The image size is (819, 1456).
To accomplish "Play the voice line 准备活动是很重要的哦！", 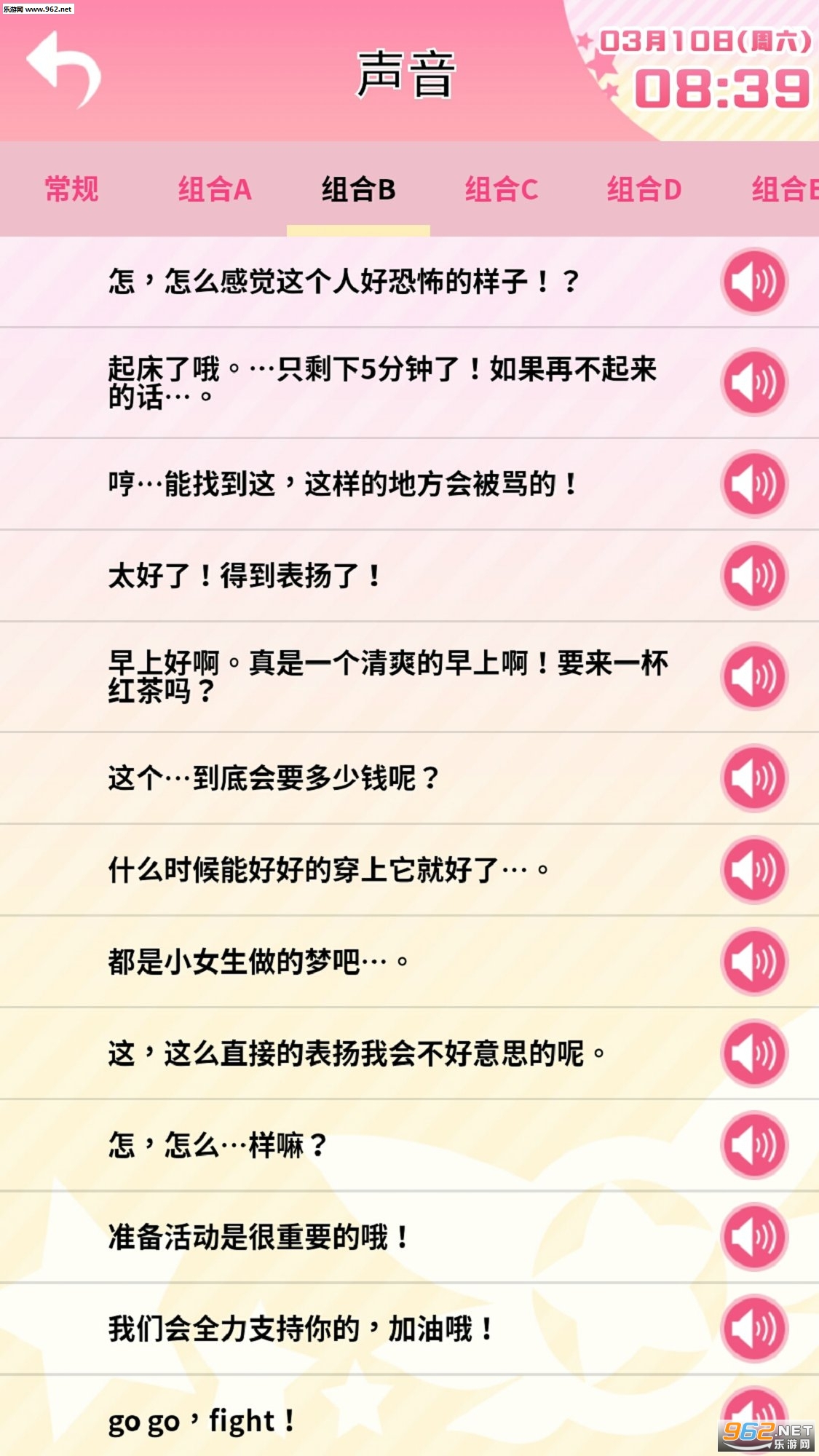I will click(754, 1237).
